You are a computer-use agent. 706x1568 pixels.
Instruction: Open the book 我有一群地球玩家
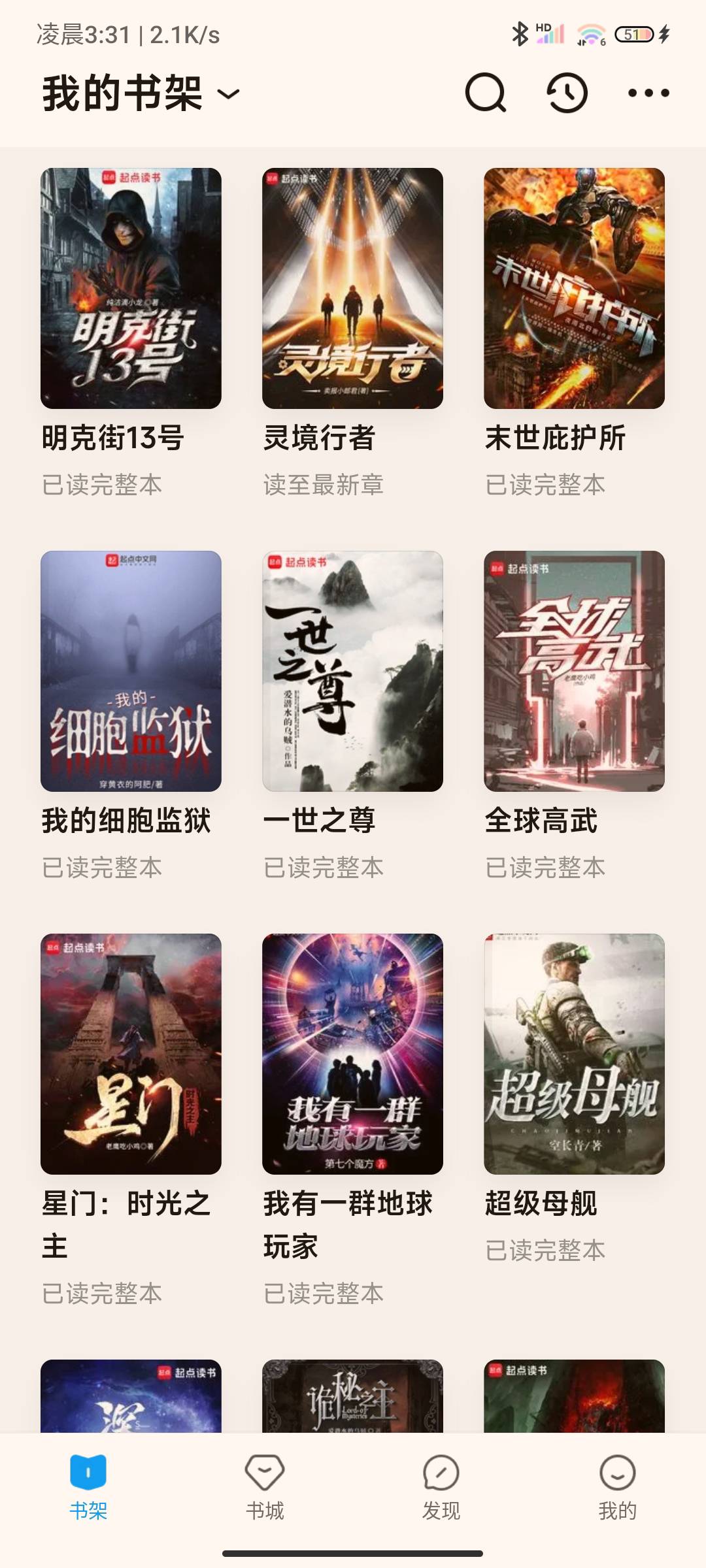click(x=352, y=1054)
